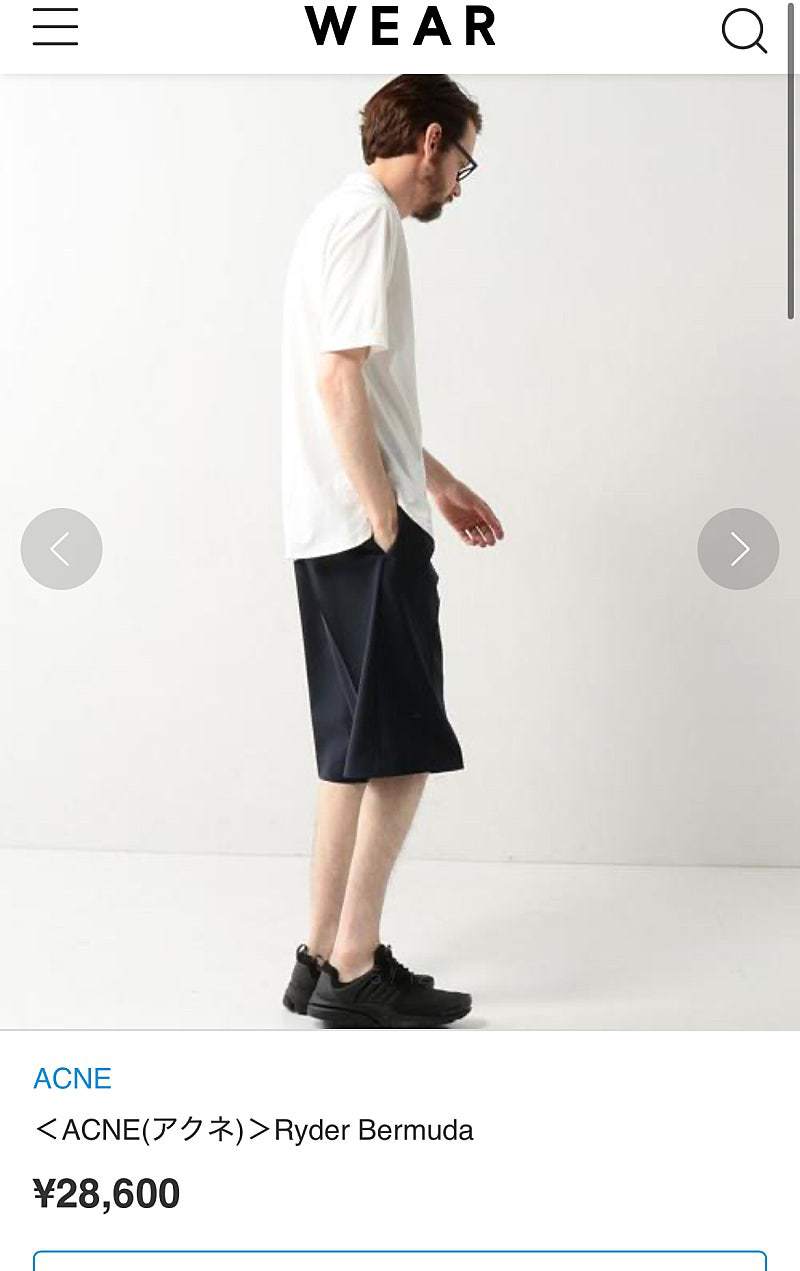Show the next product photo
This screenshot has height=1271, width=800.
tap(738, 548)
